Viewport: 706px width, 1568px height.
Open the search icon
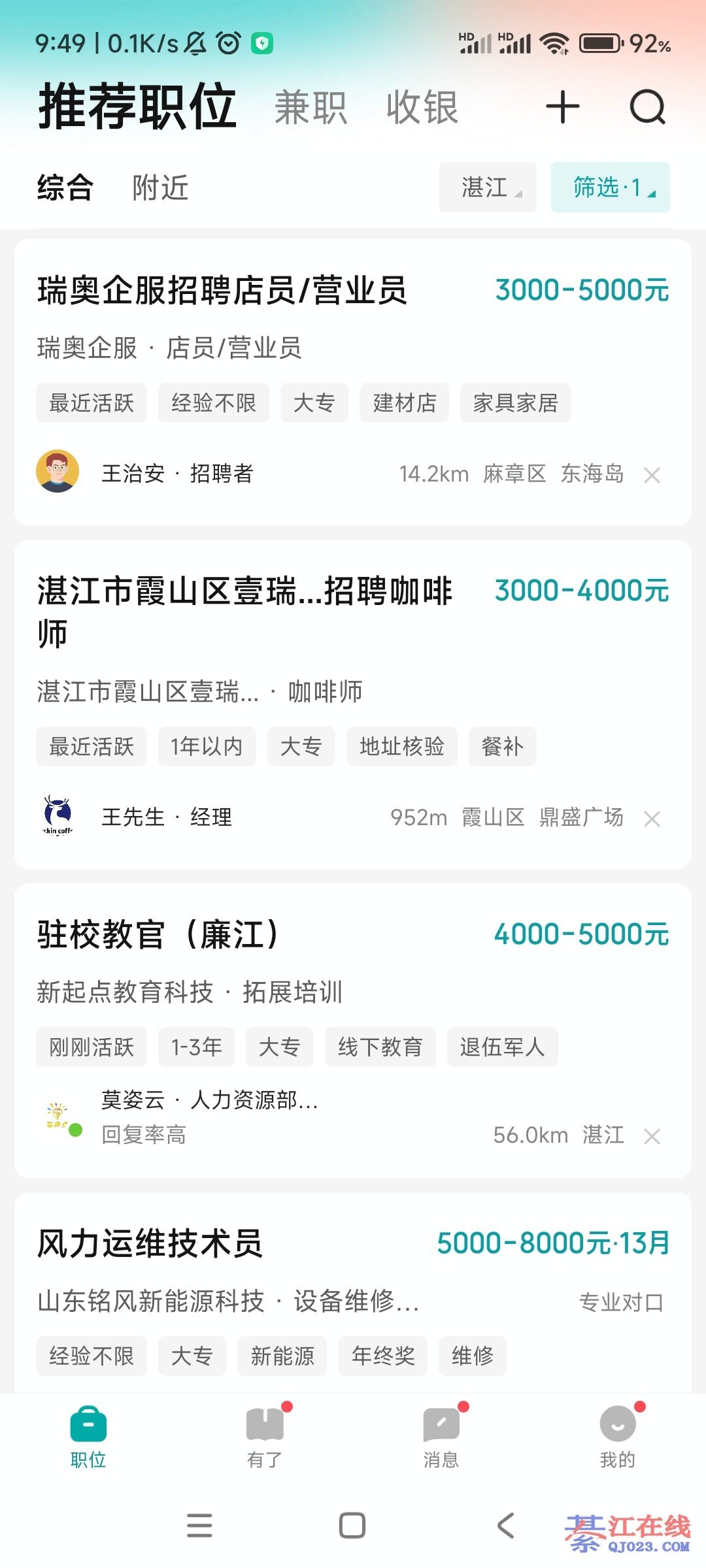pyautogui.click(x=647, y=107)
